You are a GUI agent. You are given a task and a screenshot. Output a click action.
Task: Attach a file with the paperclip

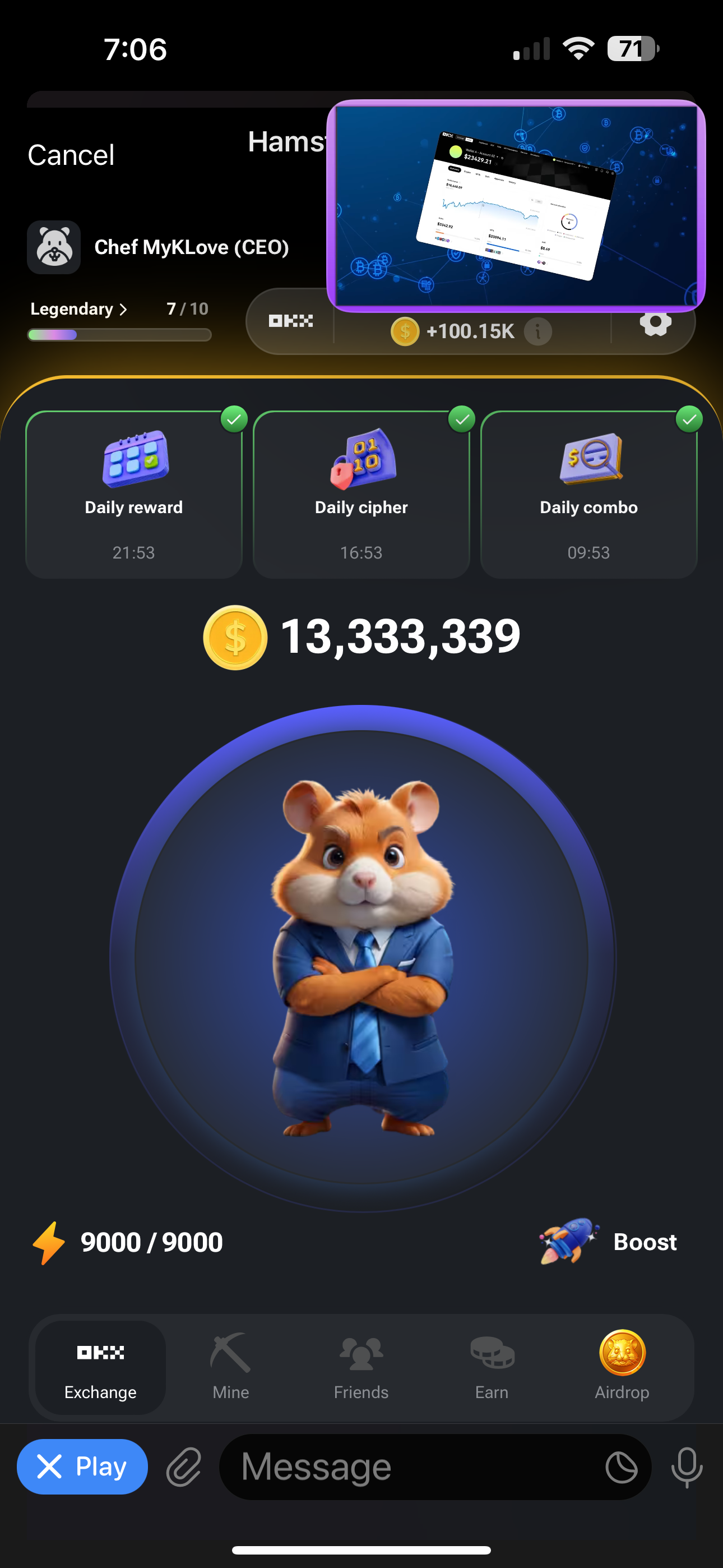184,1466
